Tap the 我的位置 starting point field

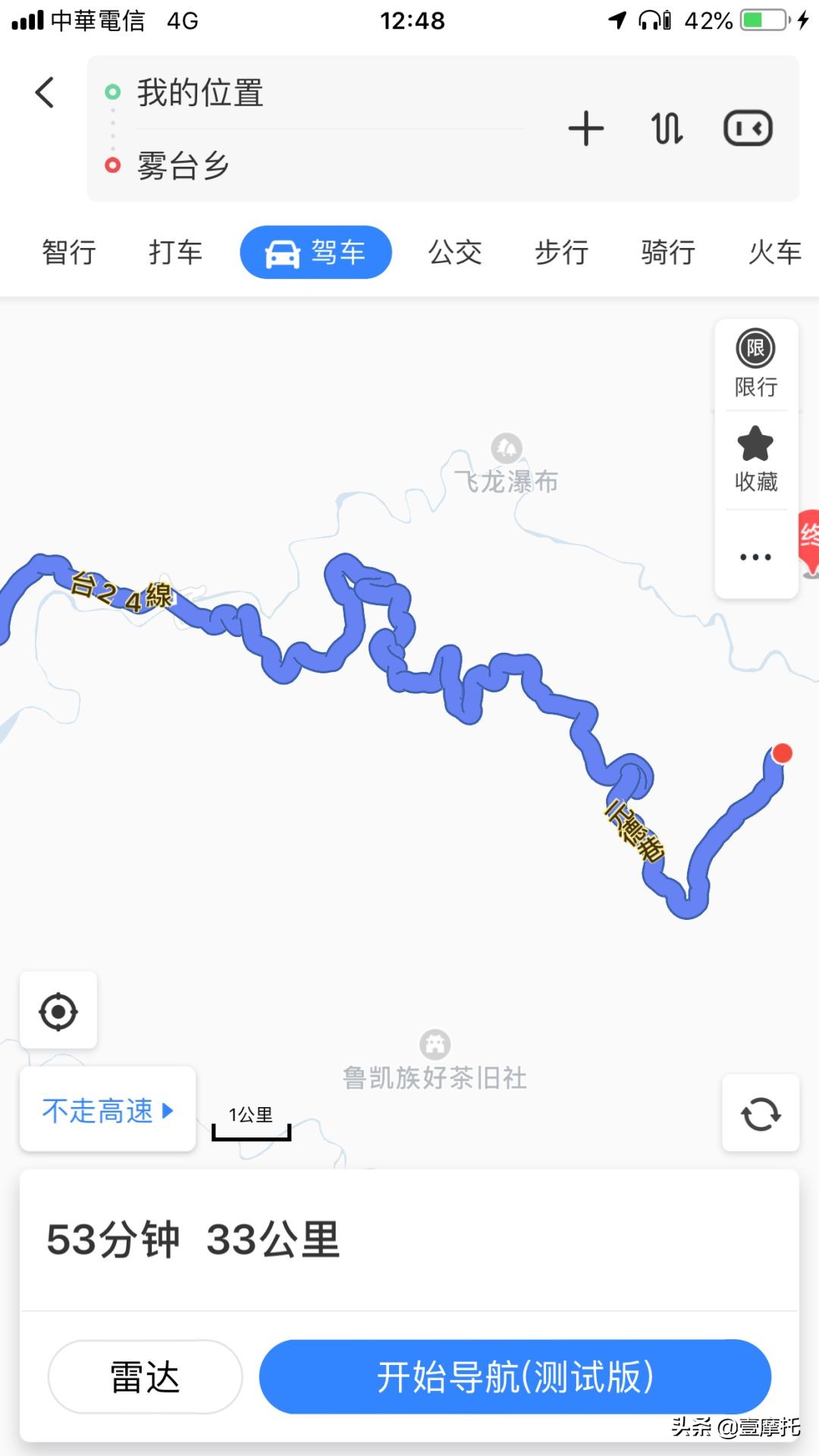click(201, 93)
